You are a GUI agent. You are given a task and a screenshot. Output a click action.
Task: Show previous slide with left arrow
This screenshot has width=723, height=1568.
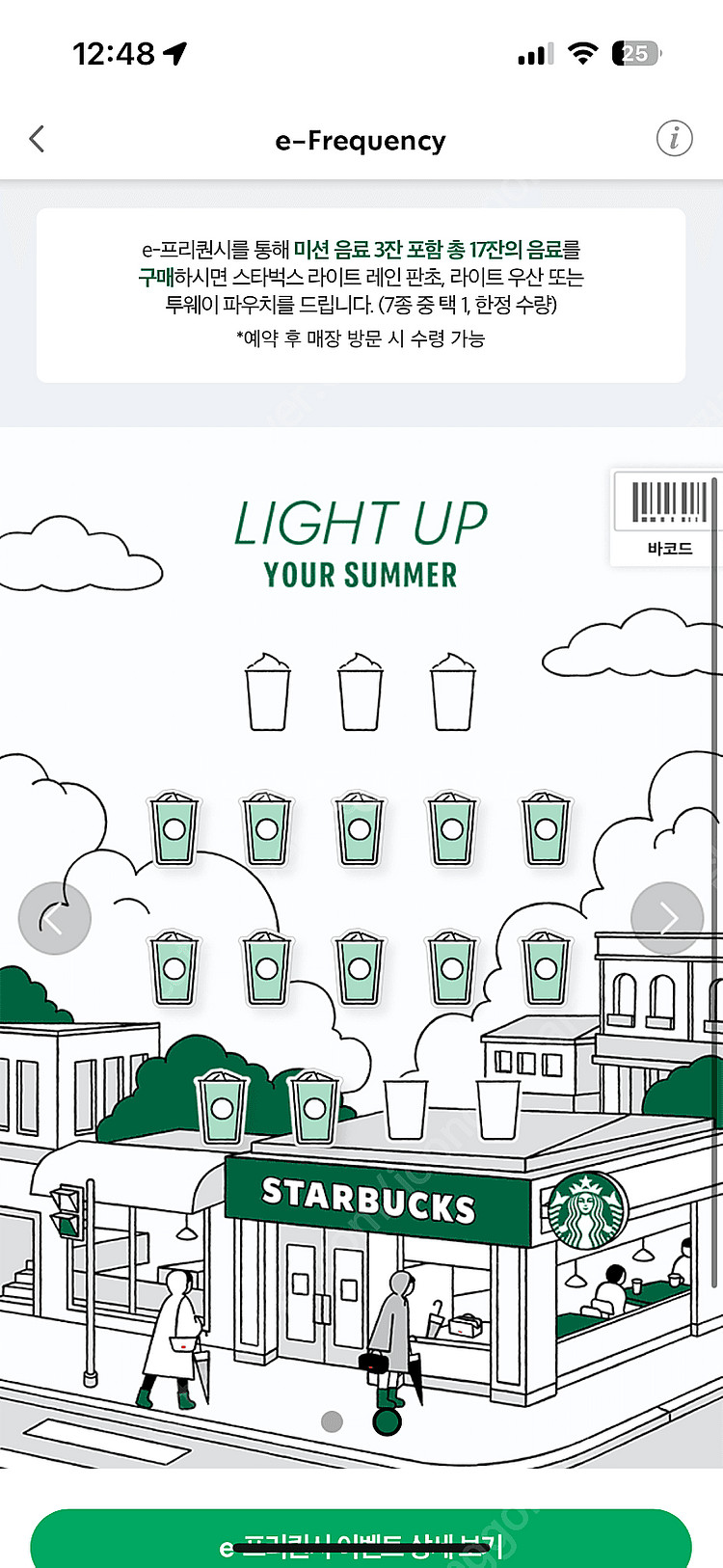coord(55,918)
